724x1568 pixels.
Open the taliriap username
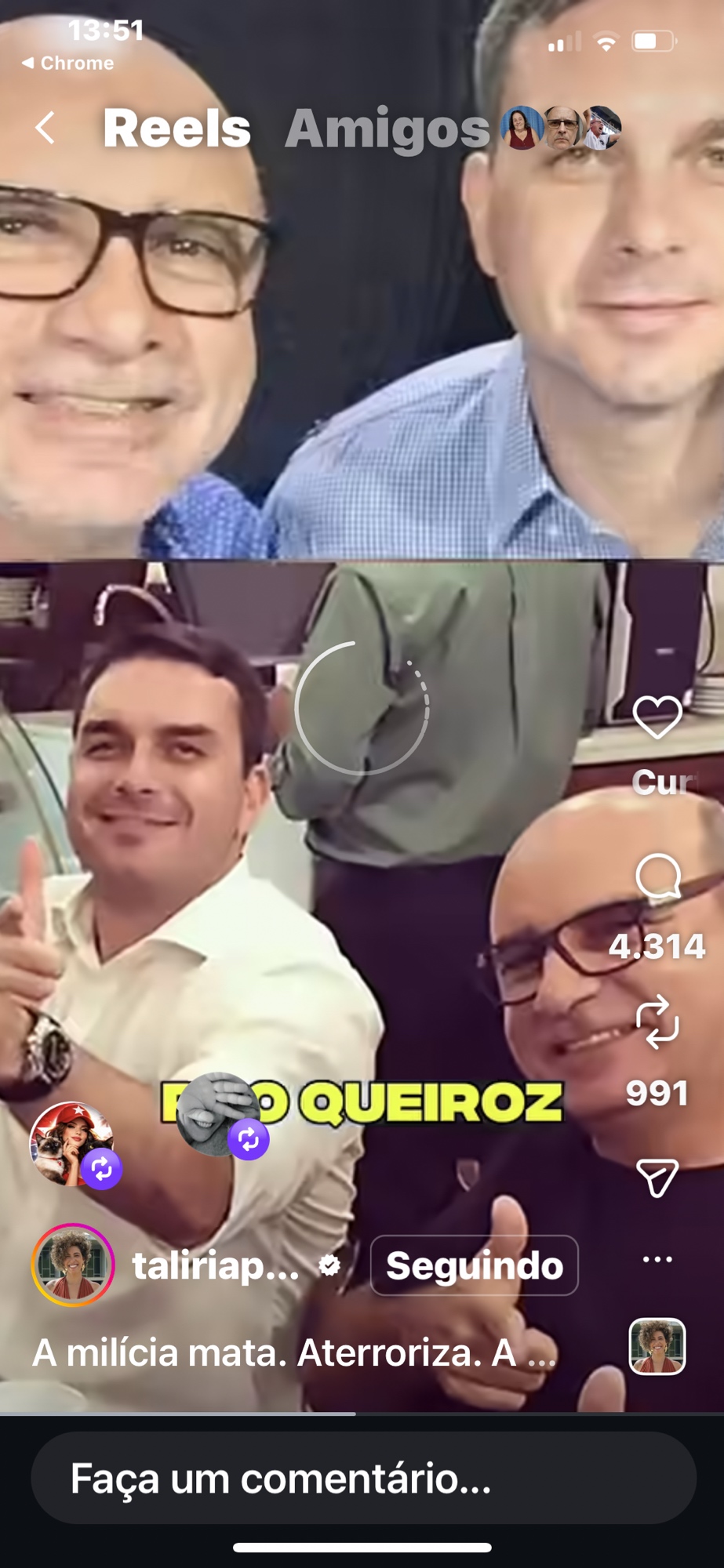(x=216, y=1265)
